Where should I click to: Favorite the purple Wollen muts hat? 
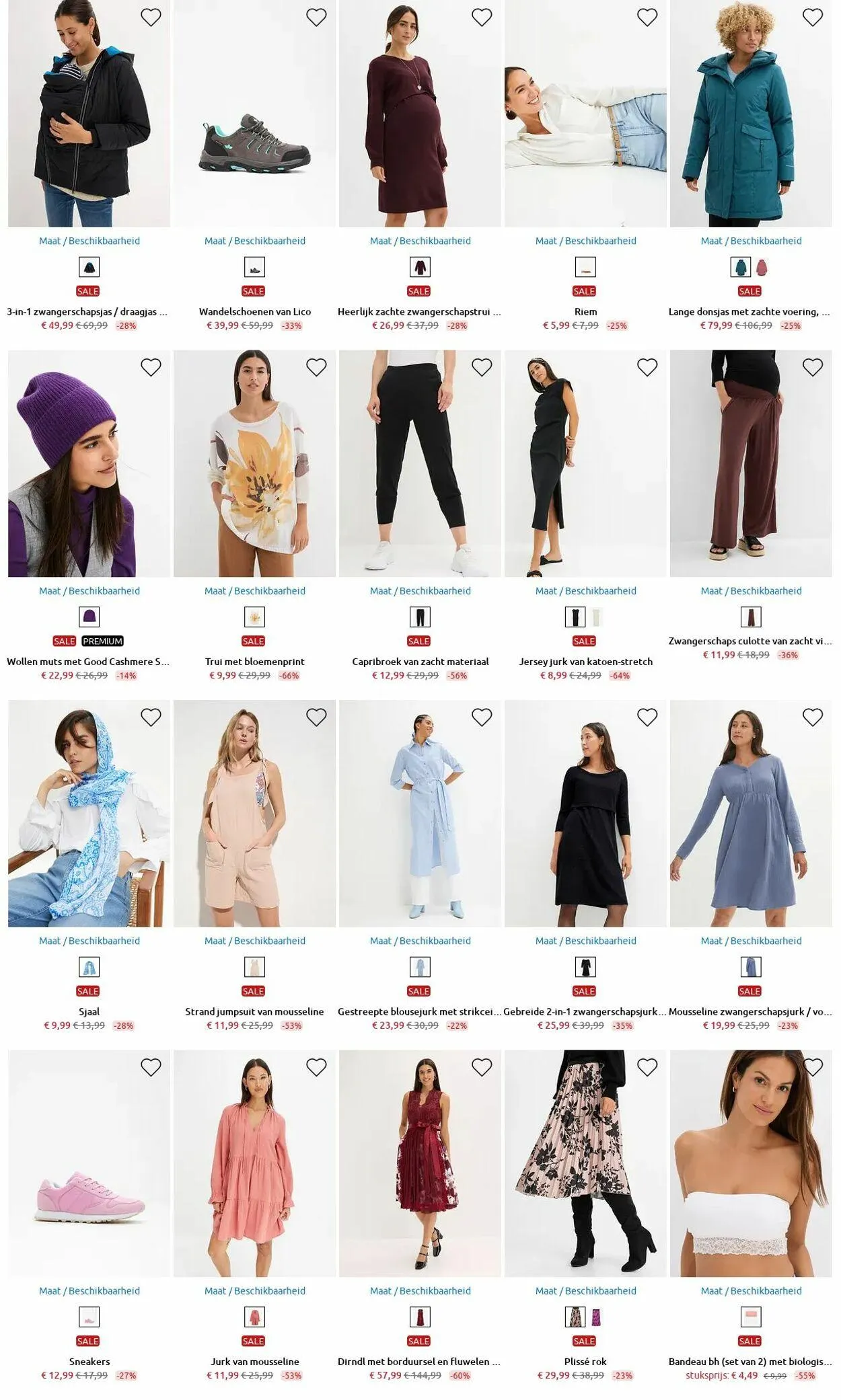pos(151,367)
